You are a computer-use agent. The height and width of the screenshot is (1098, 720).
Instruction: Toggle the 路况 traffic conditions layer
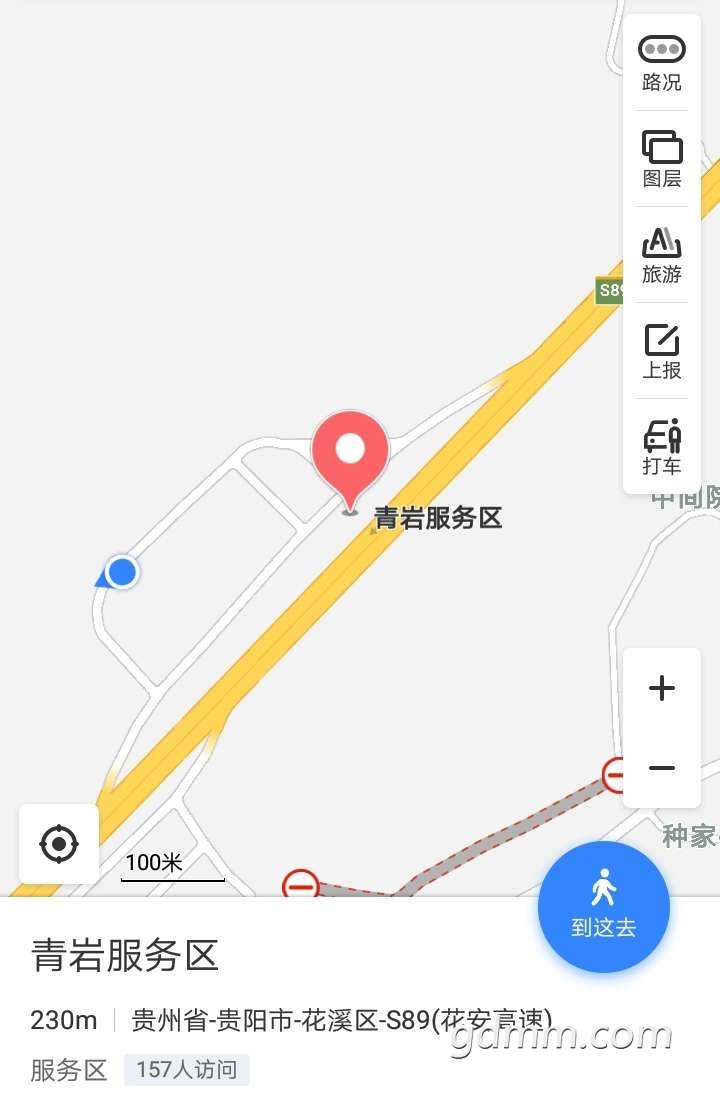661,62
